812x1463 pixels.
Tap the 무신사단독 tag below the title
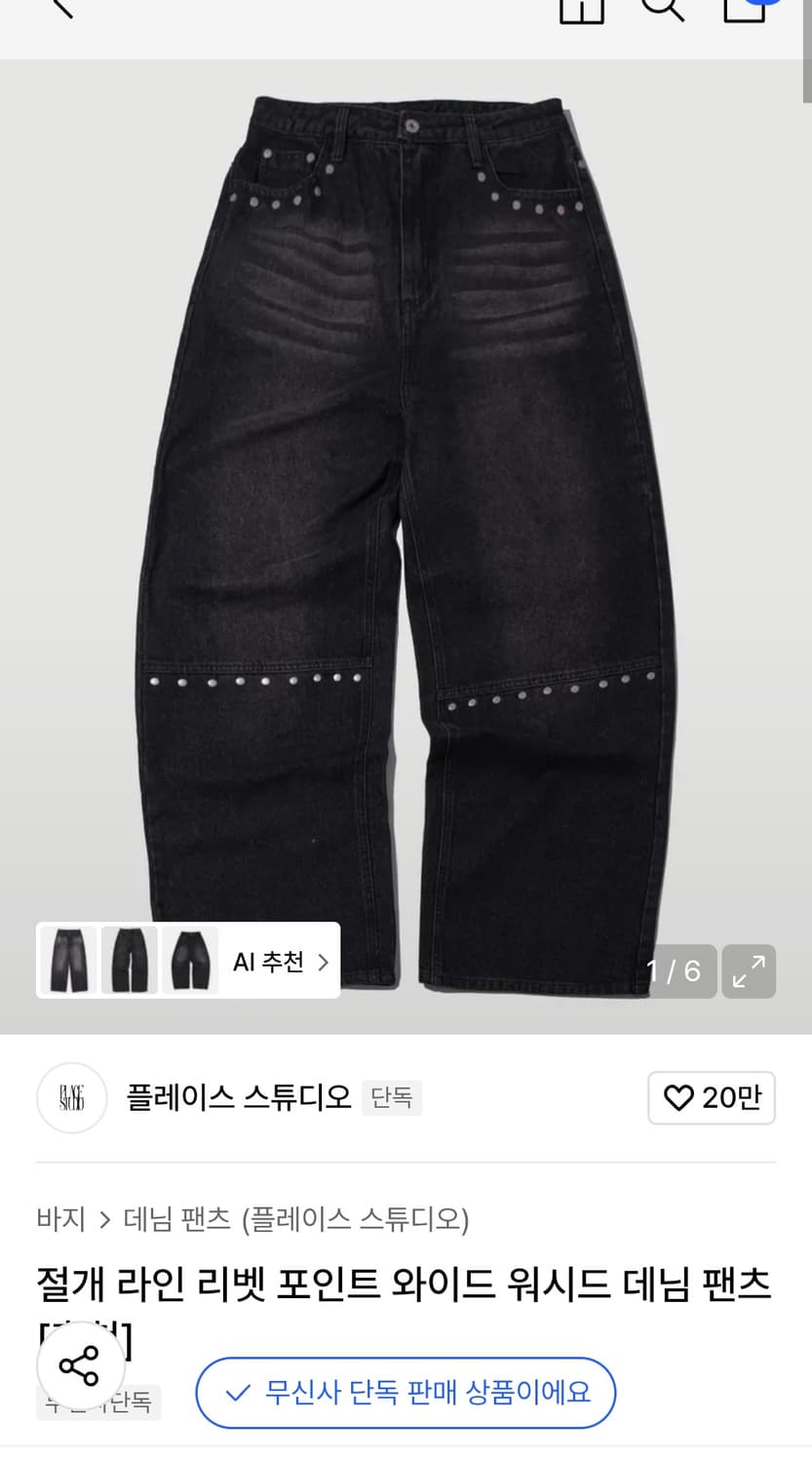tap(97, 1403)
